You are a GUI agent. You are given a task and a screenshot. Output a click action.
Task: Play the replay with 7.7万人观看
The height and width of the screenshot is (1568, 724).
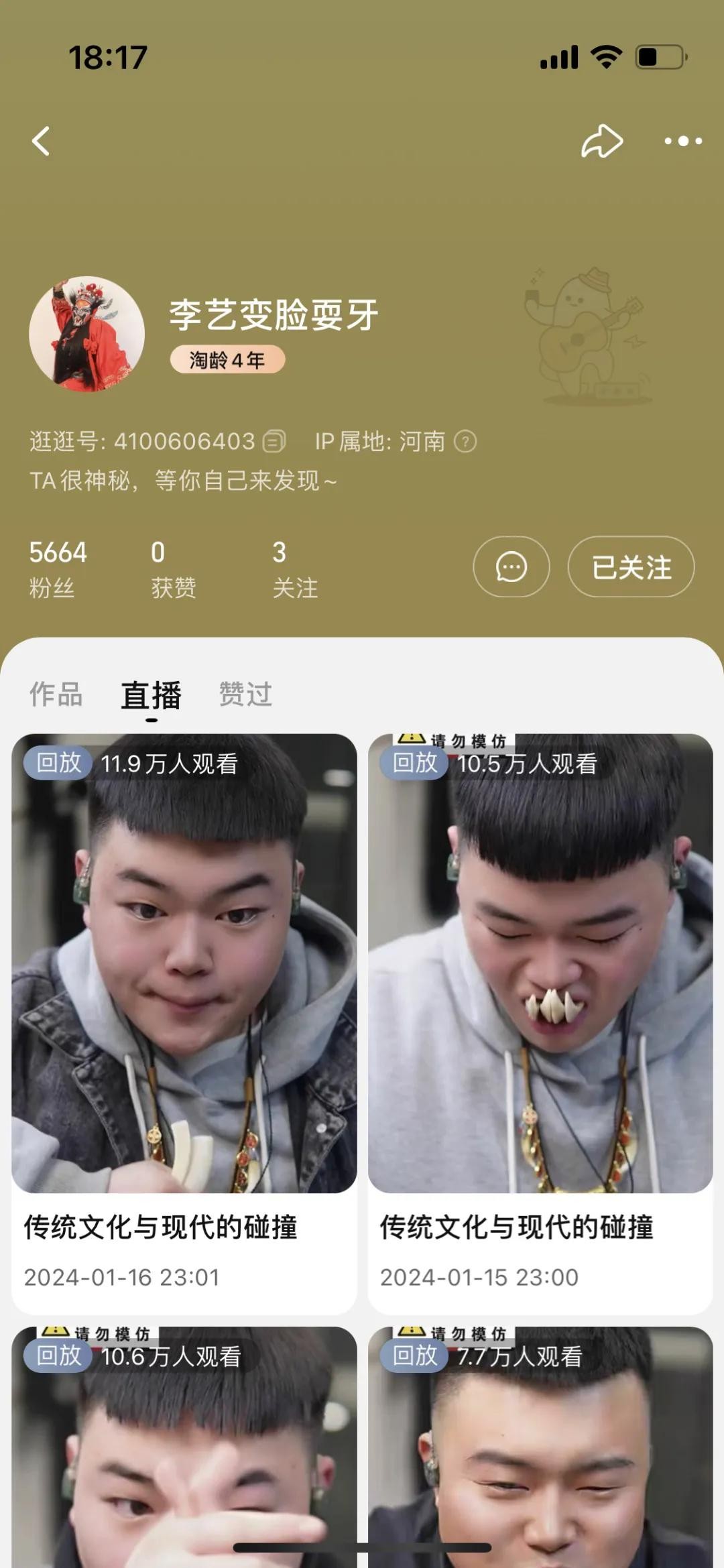[x=540, y=1448]
